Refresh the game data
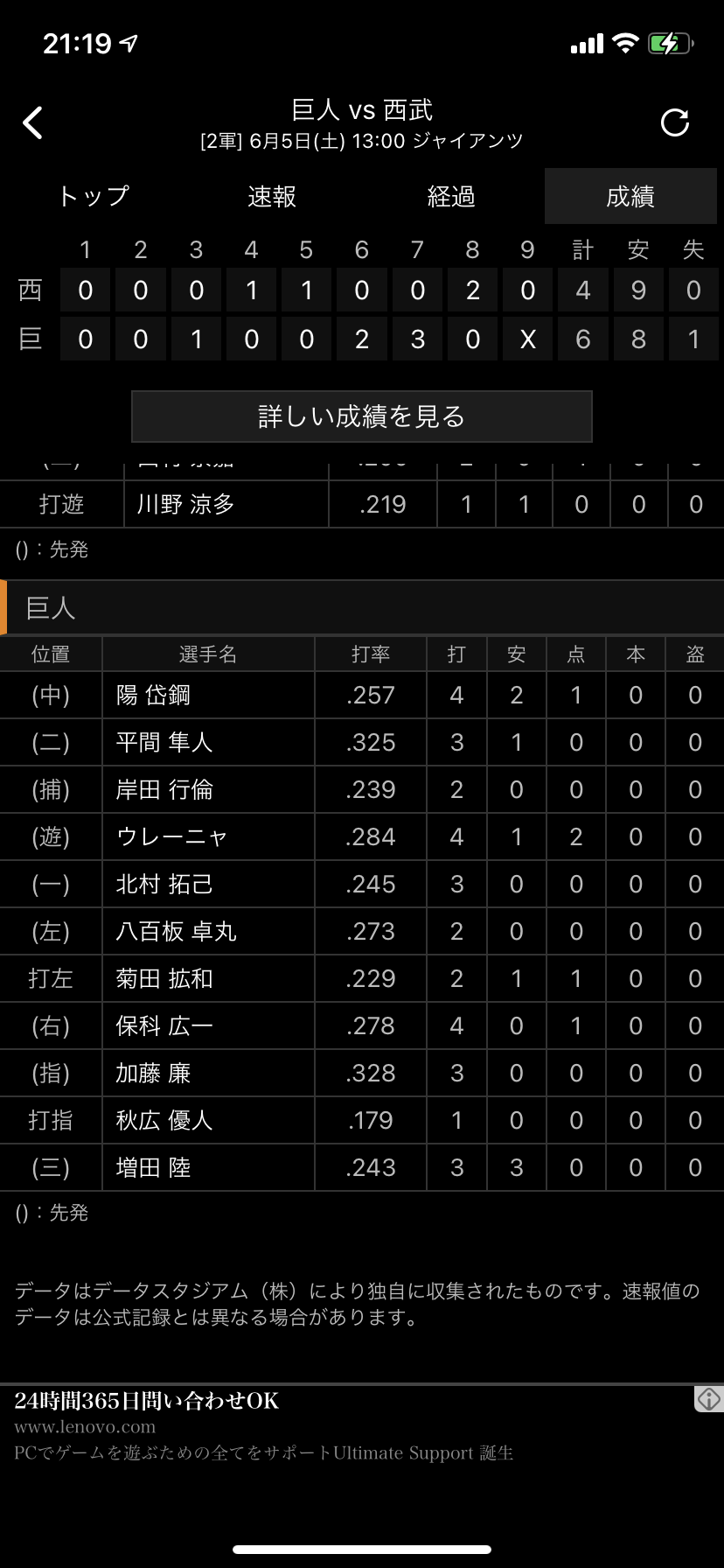724x1568 pixels. pyautogui.click(x=675, y=122)
